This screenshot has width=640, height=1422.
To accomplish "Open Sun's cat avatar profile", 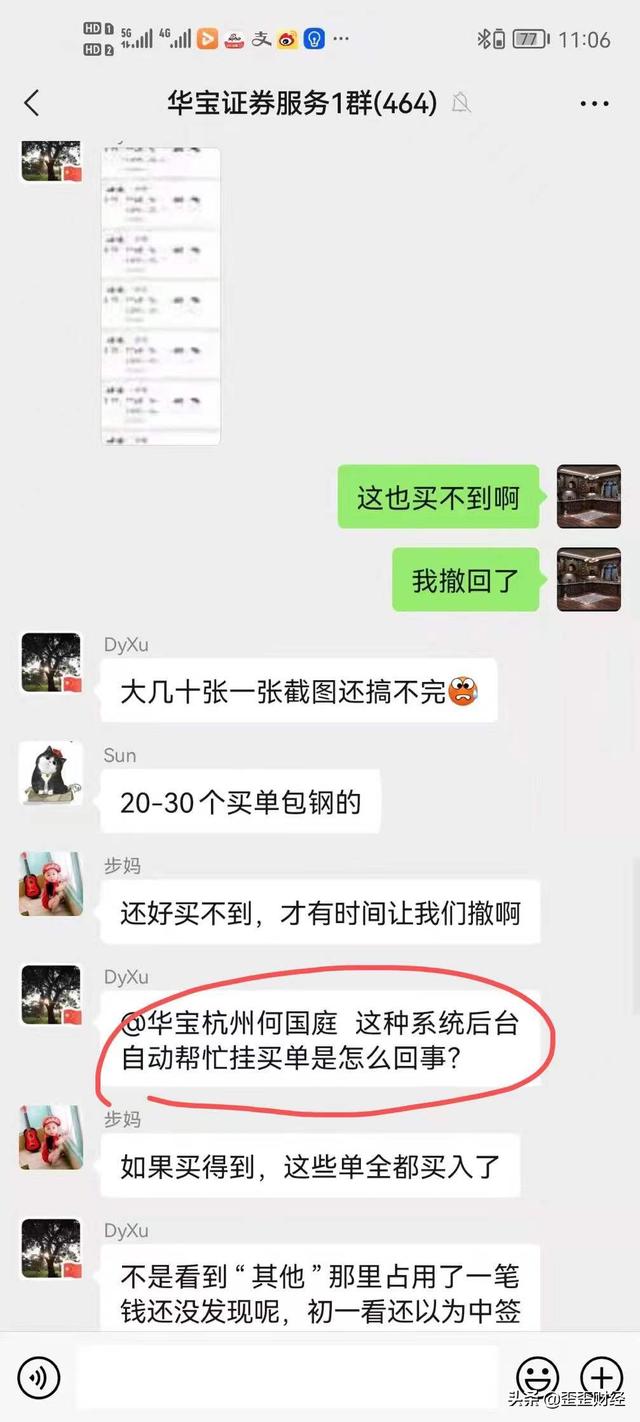I will pyautogui.click(x=51, y=774).
